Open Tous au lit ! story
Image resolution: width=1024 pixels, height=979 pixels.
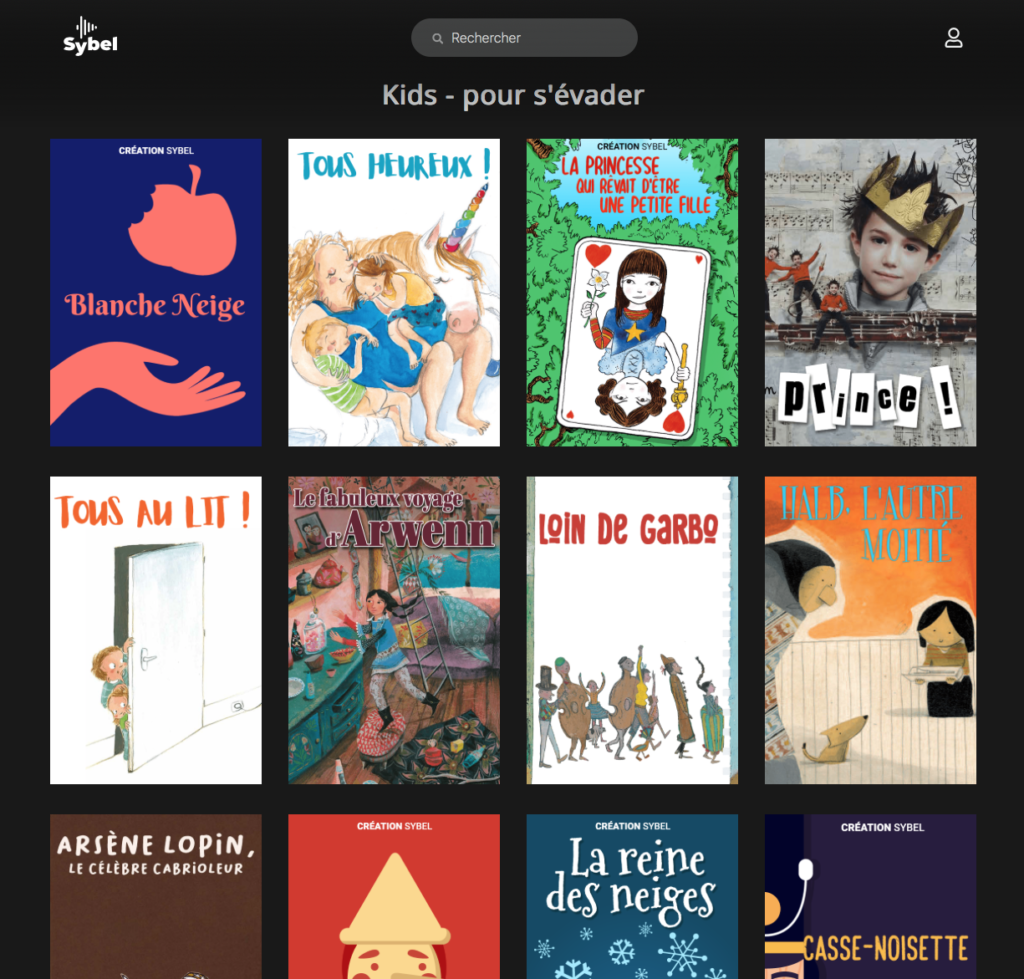click(156, 630)
